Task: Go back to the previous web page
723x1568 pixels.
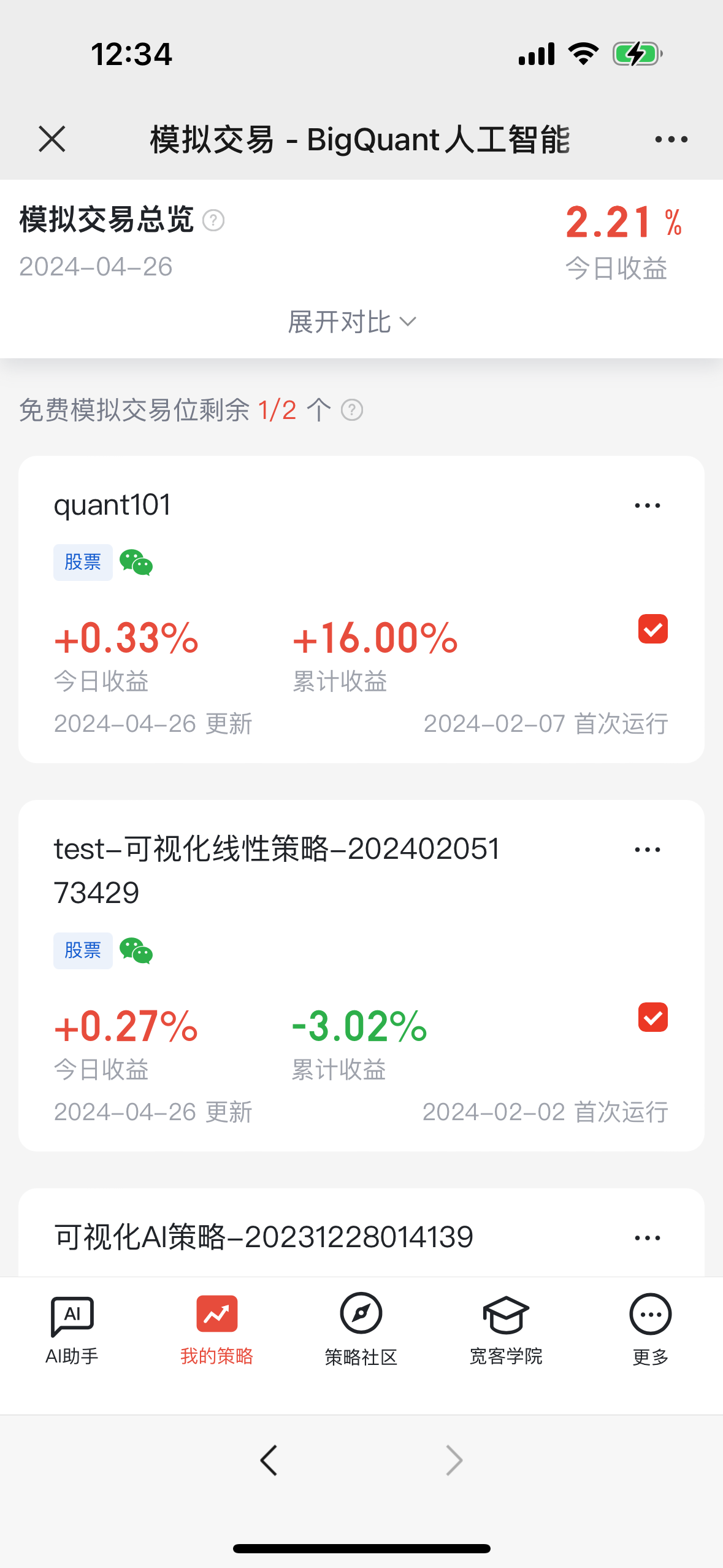Action: click(x=269, y=1460)
